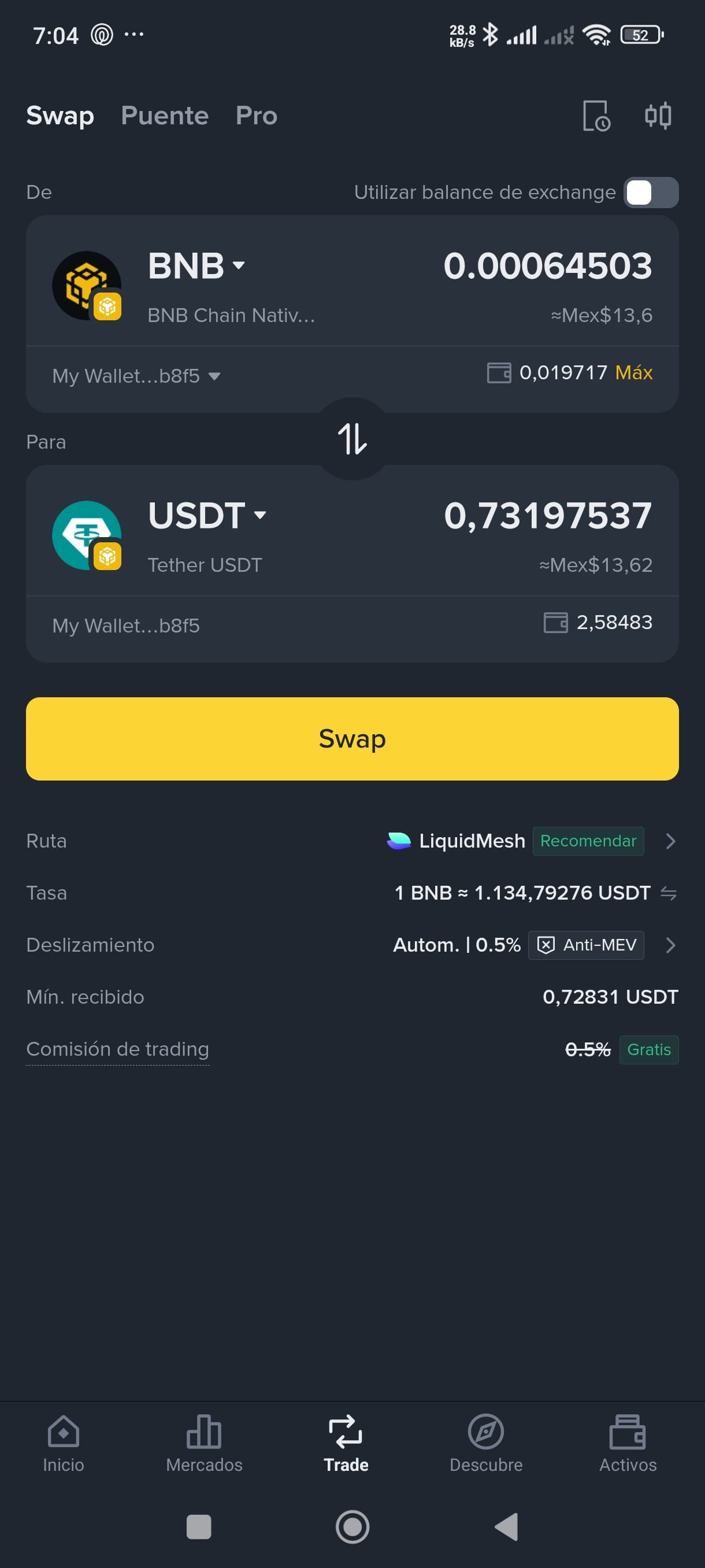Open the swap settings sliders icon
The height and width of the screenshot is (1568, 705).
[x=659, y=116]
